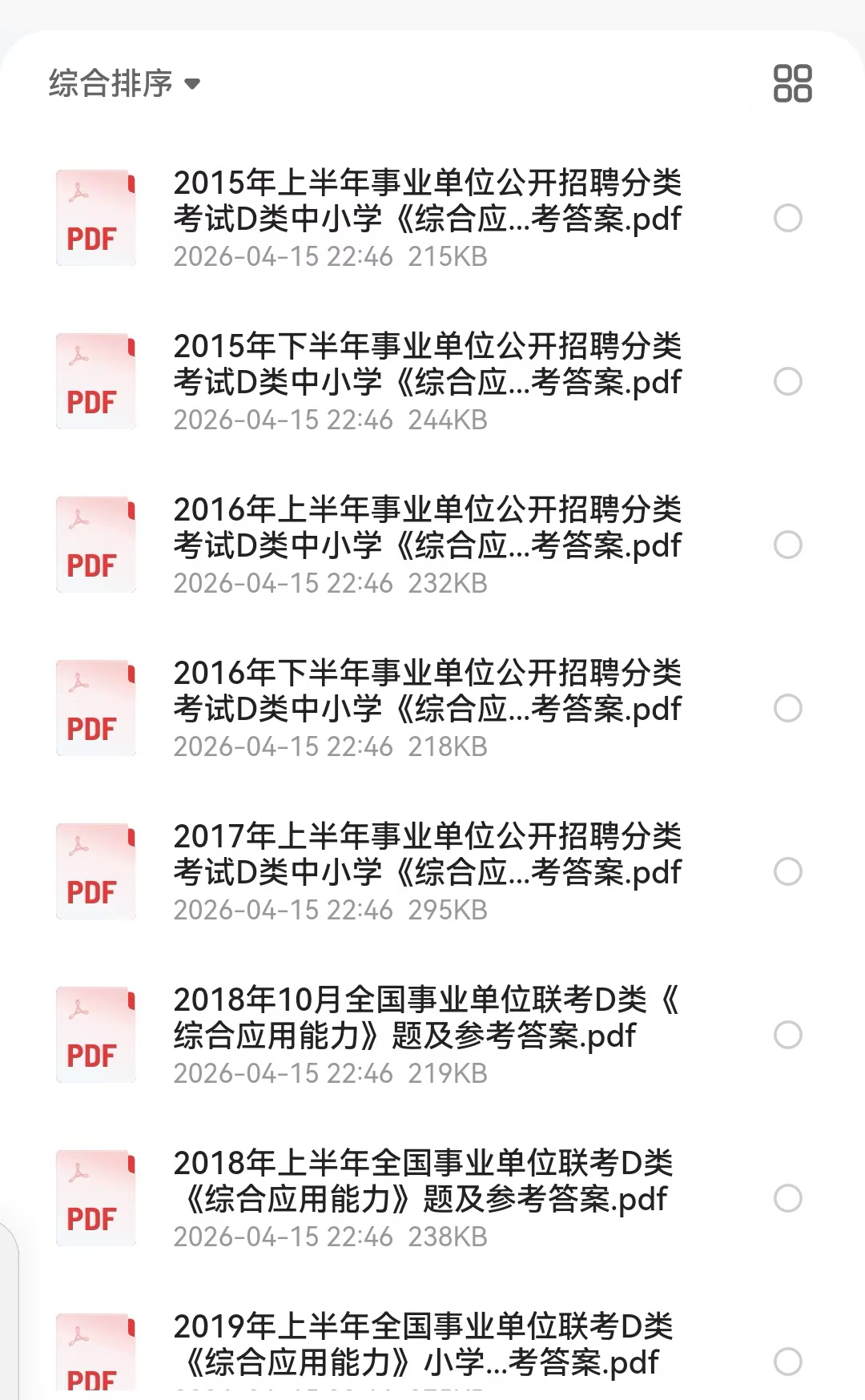Select the 2018年上半年 PDF radio button

[788, 1198]
